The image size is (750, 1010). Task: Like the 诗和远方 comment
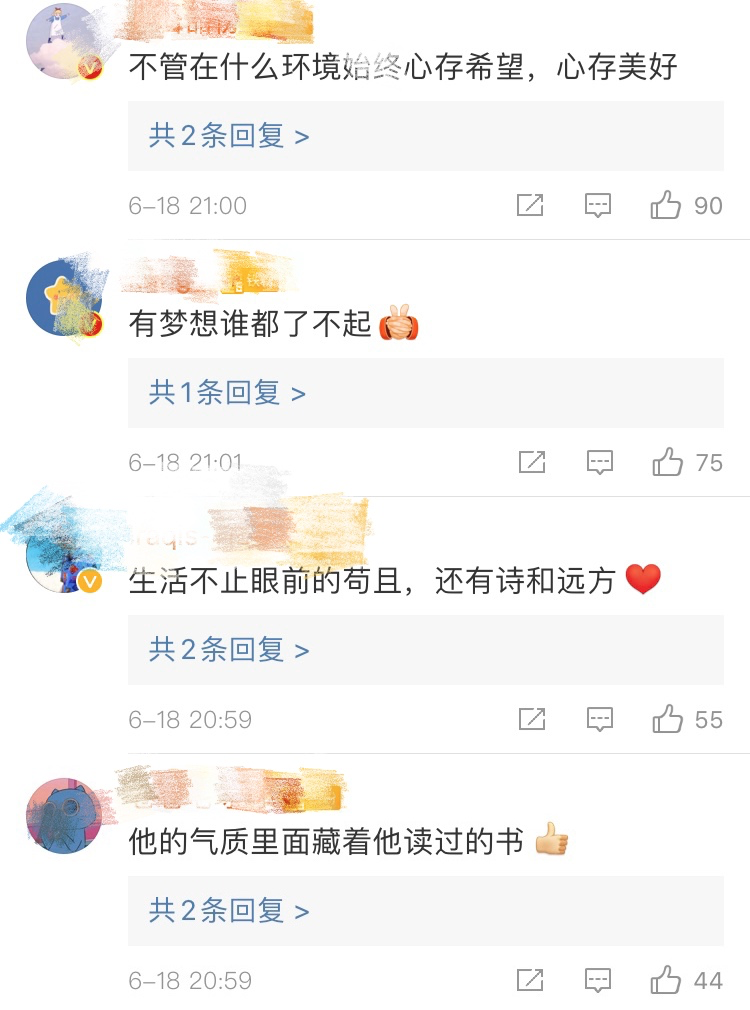(667, 719)
